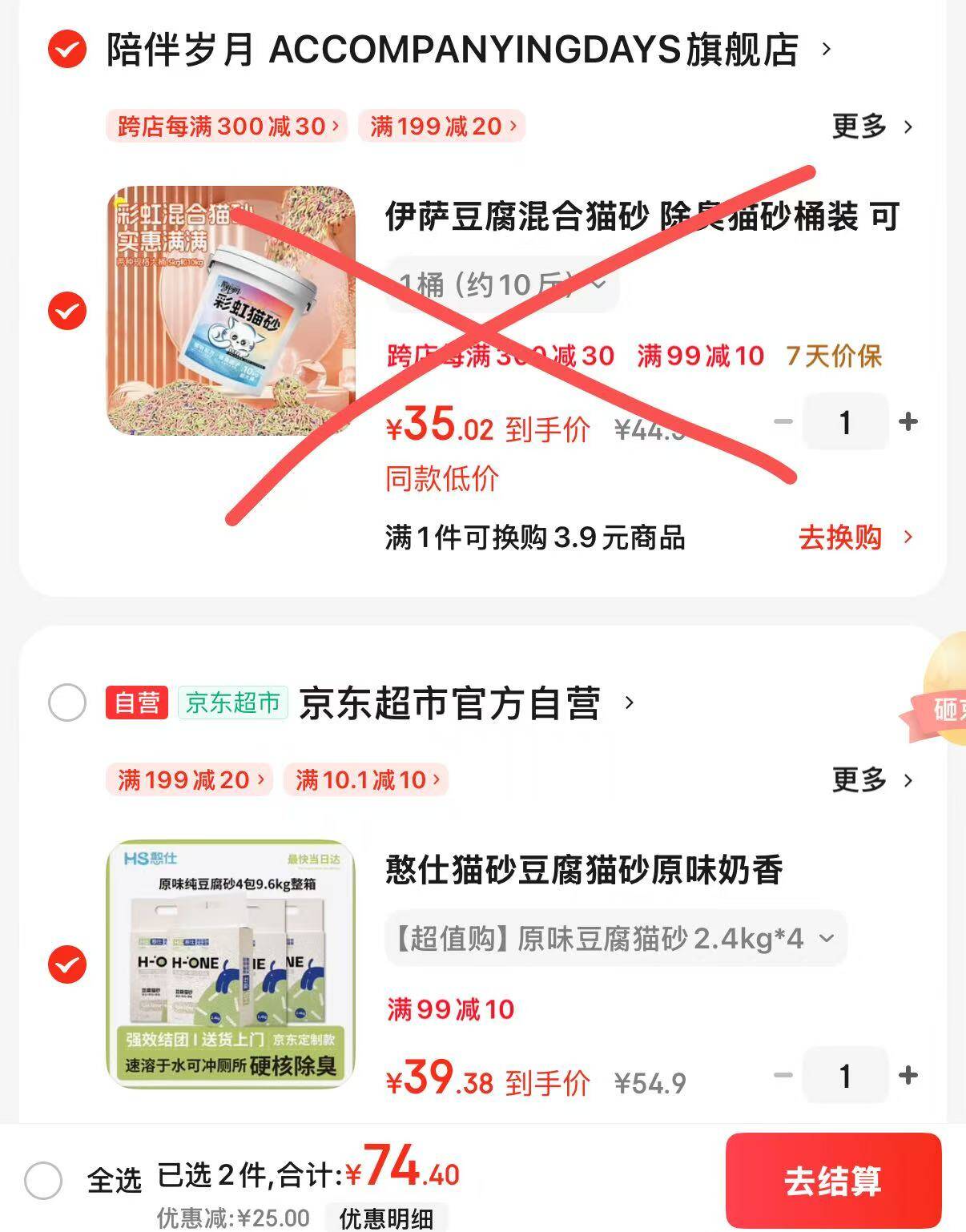
Task: Uncheck the 憨仕 cat litter item checkbox
Action: coord(68,964)
